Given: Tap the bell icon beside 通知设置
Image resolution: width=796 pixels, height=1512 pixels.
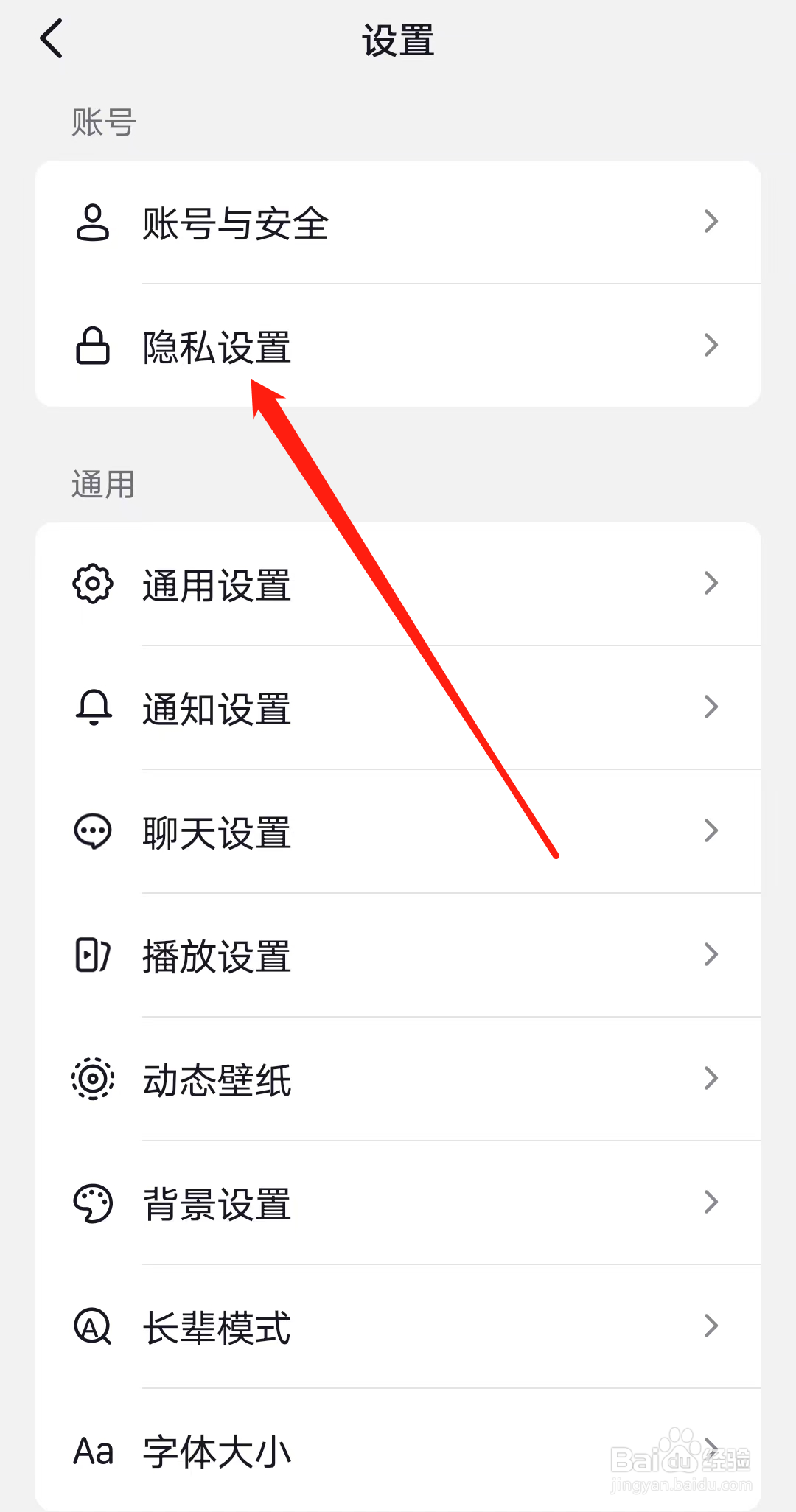Looking at the screenshot, I should click(x=93, y=707).
